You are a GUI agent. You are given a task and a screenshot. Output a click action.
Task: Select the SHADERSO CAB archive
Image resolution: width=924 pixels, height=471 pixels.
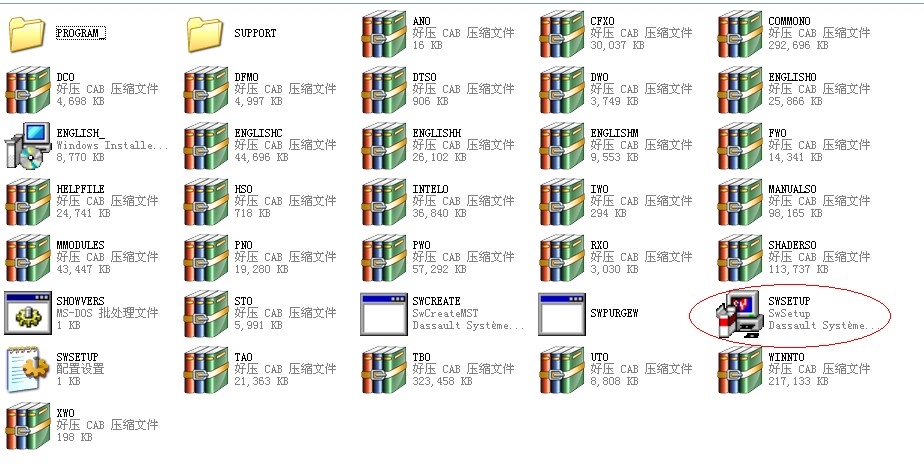(x=737, y=258)
